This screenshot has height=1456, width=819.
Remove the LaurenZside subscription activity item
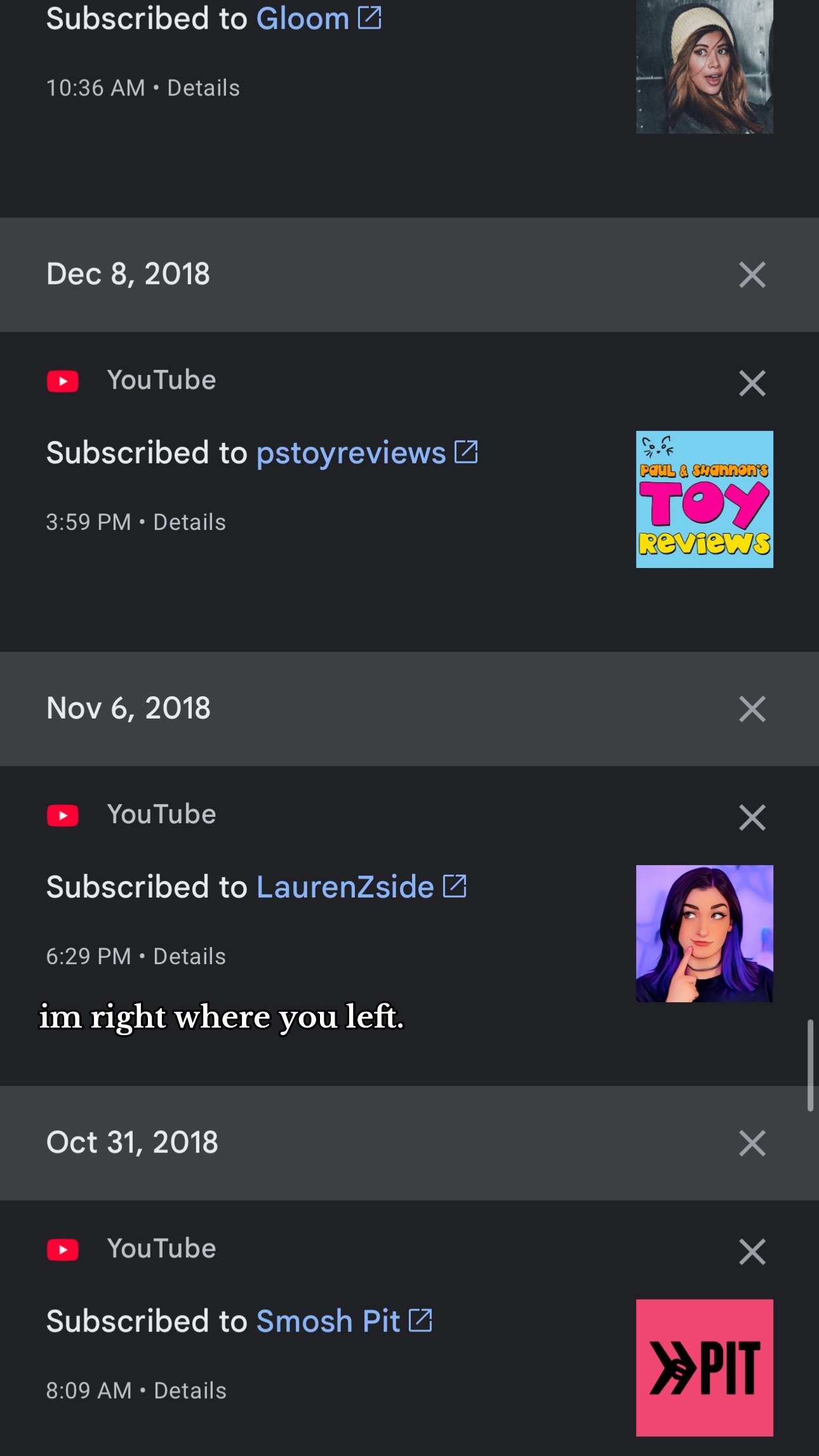752,817
